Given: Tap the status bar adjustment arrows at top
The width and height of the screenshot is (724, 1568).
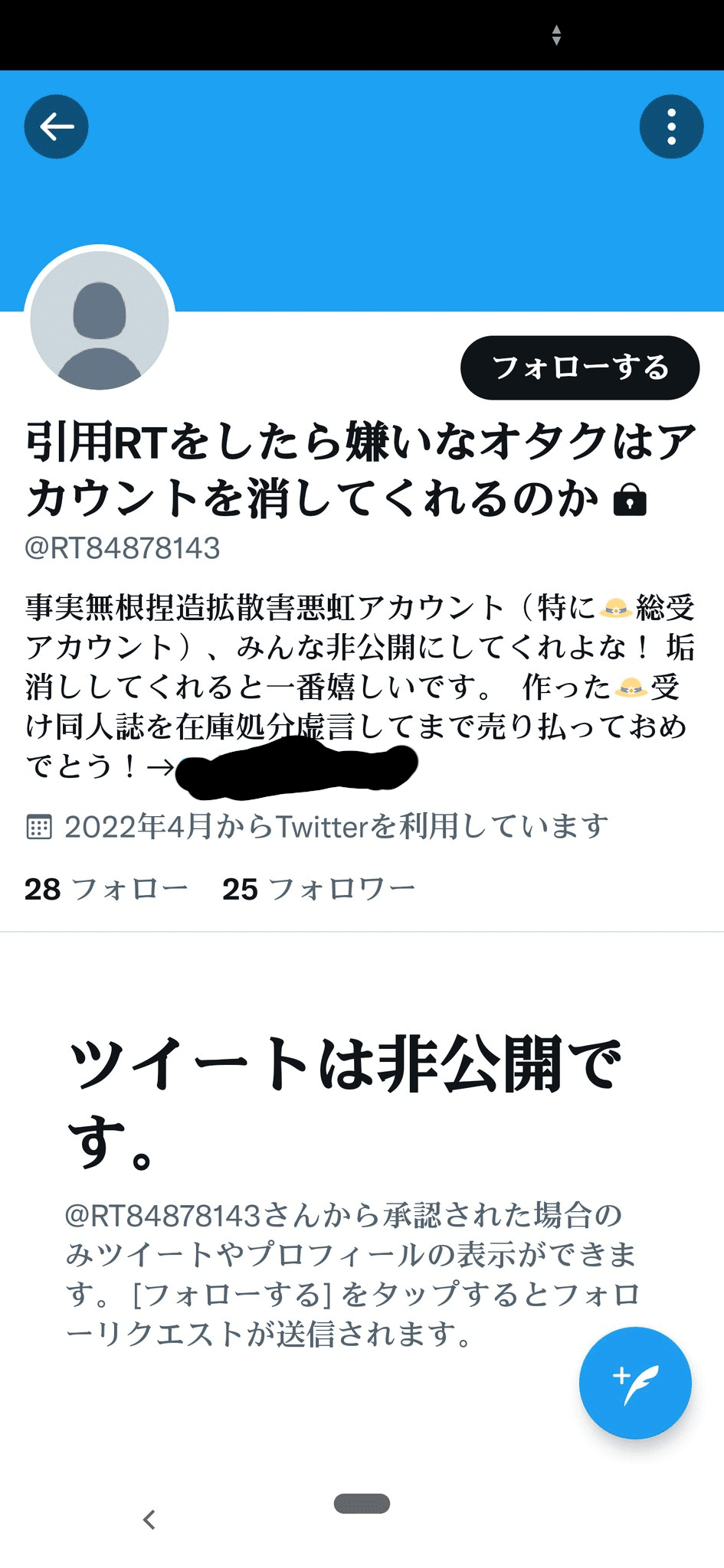Looking at the screenshot, I should click(x=556, y=34).
